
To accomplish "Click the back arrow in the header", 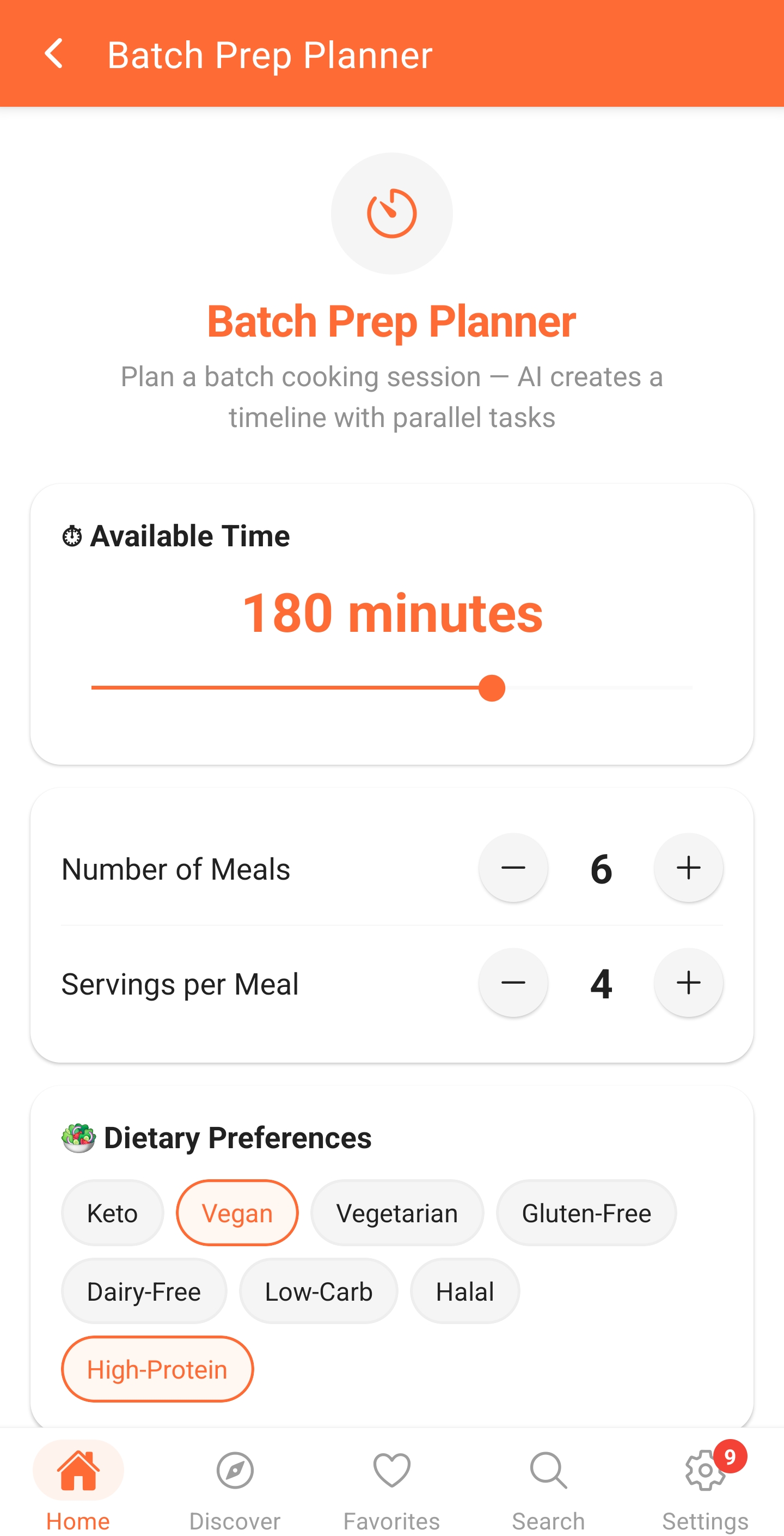I will 54,54.
